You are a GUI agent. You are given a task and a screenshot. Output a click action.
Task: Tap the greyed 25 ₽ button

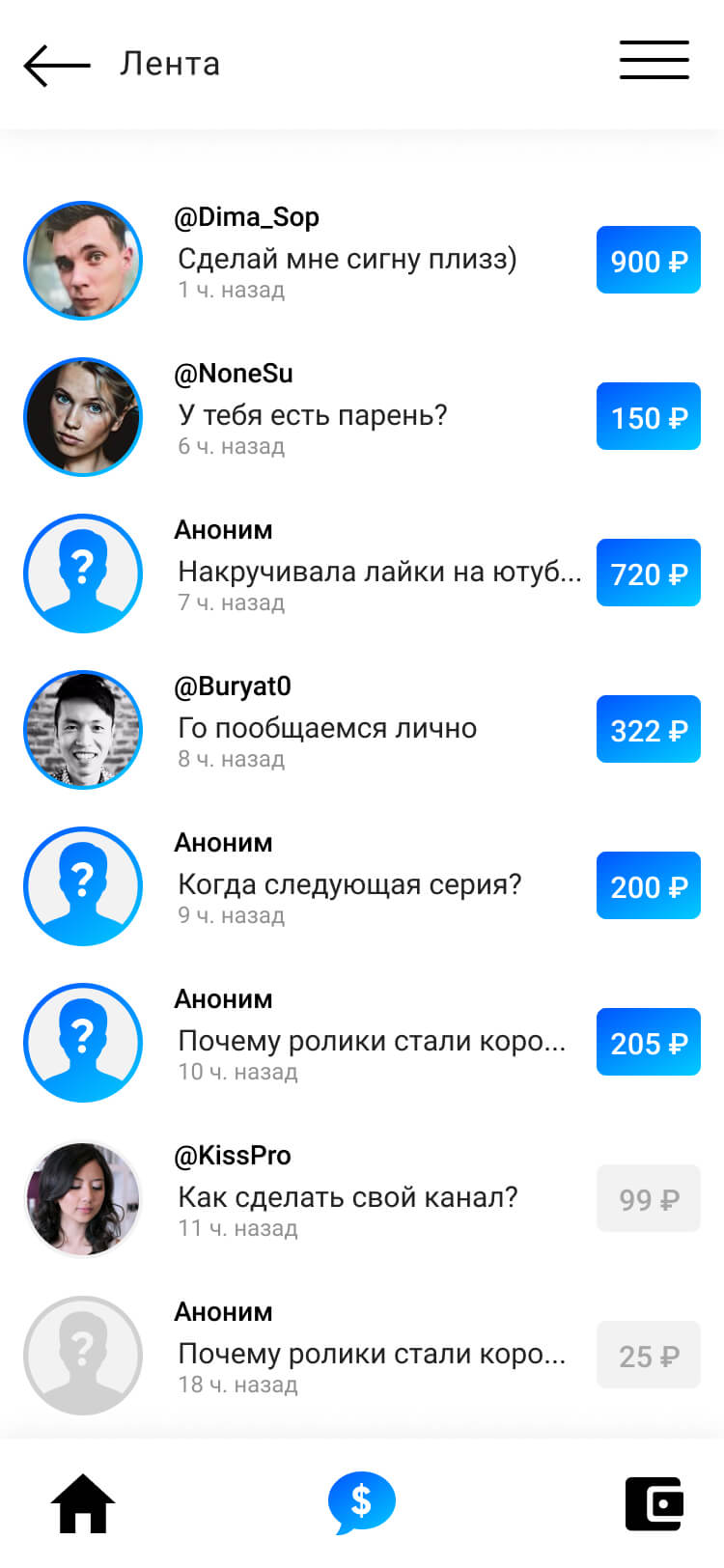click(x=648, y=1356)
